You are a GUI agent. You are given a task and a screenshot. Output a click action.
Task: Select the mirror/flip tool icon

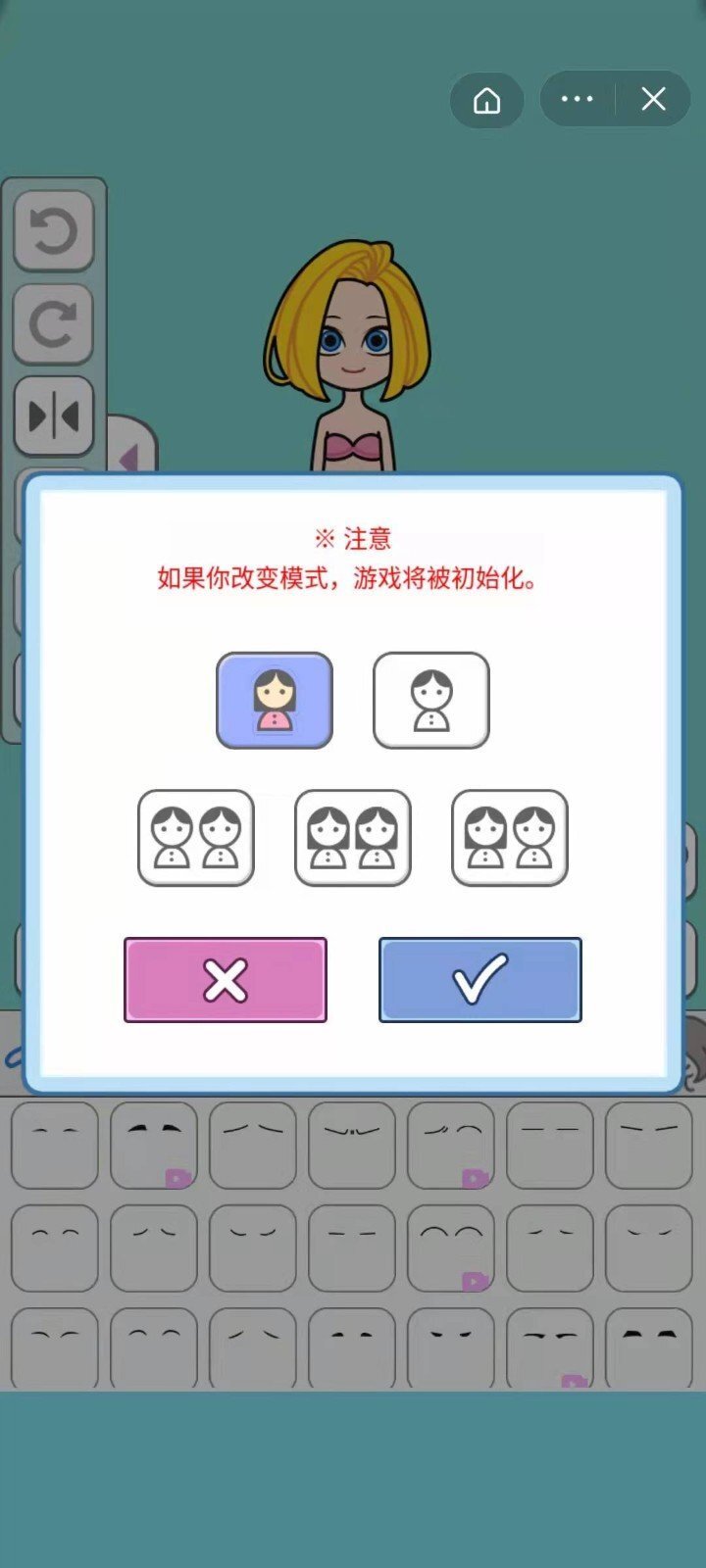pyautogui.click(x=55, y=416)
